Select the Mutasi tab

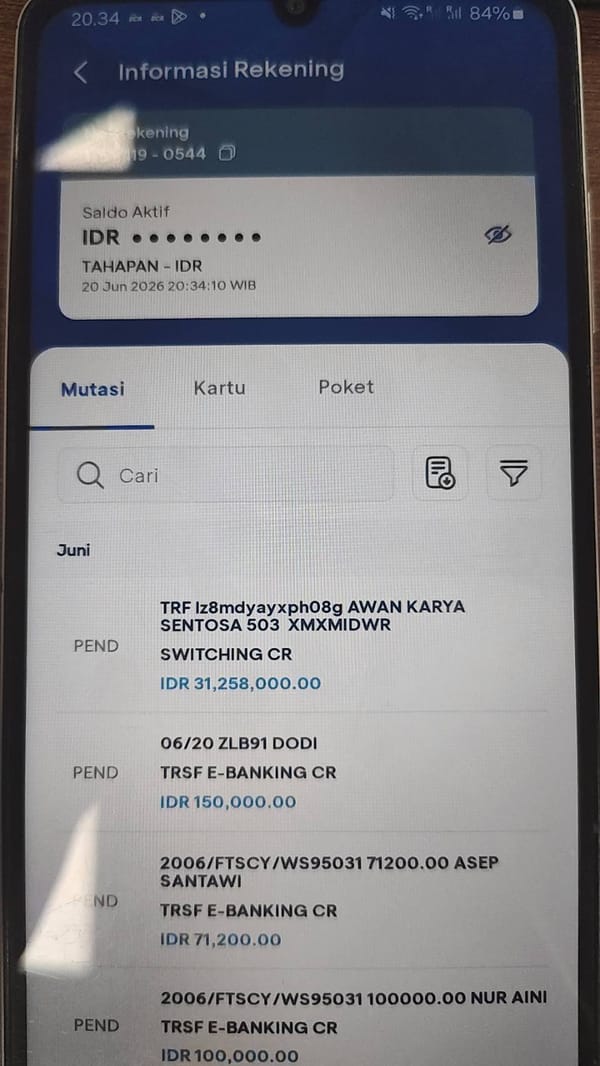point(92,390)
